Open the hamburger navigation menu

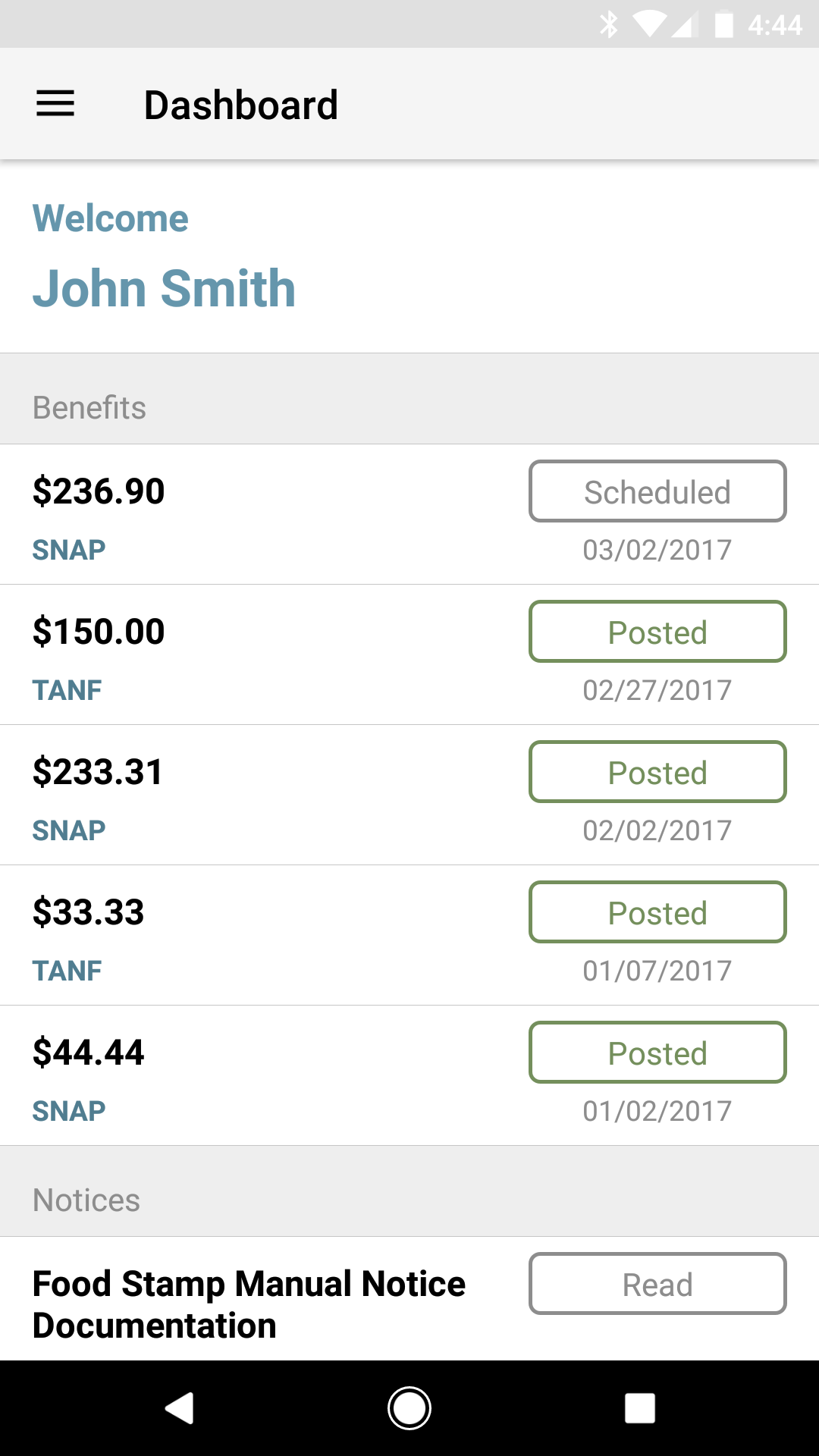point(55,104)
